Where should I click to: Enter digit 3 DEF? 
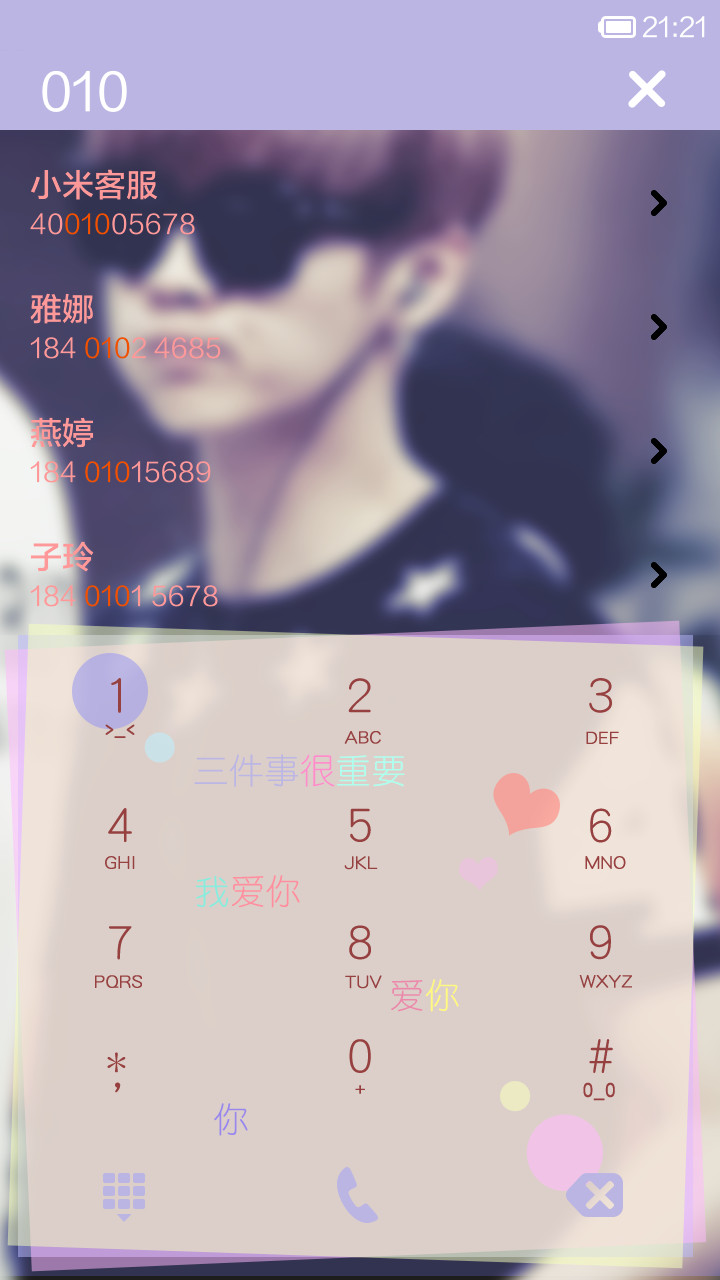pos(601,710)
